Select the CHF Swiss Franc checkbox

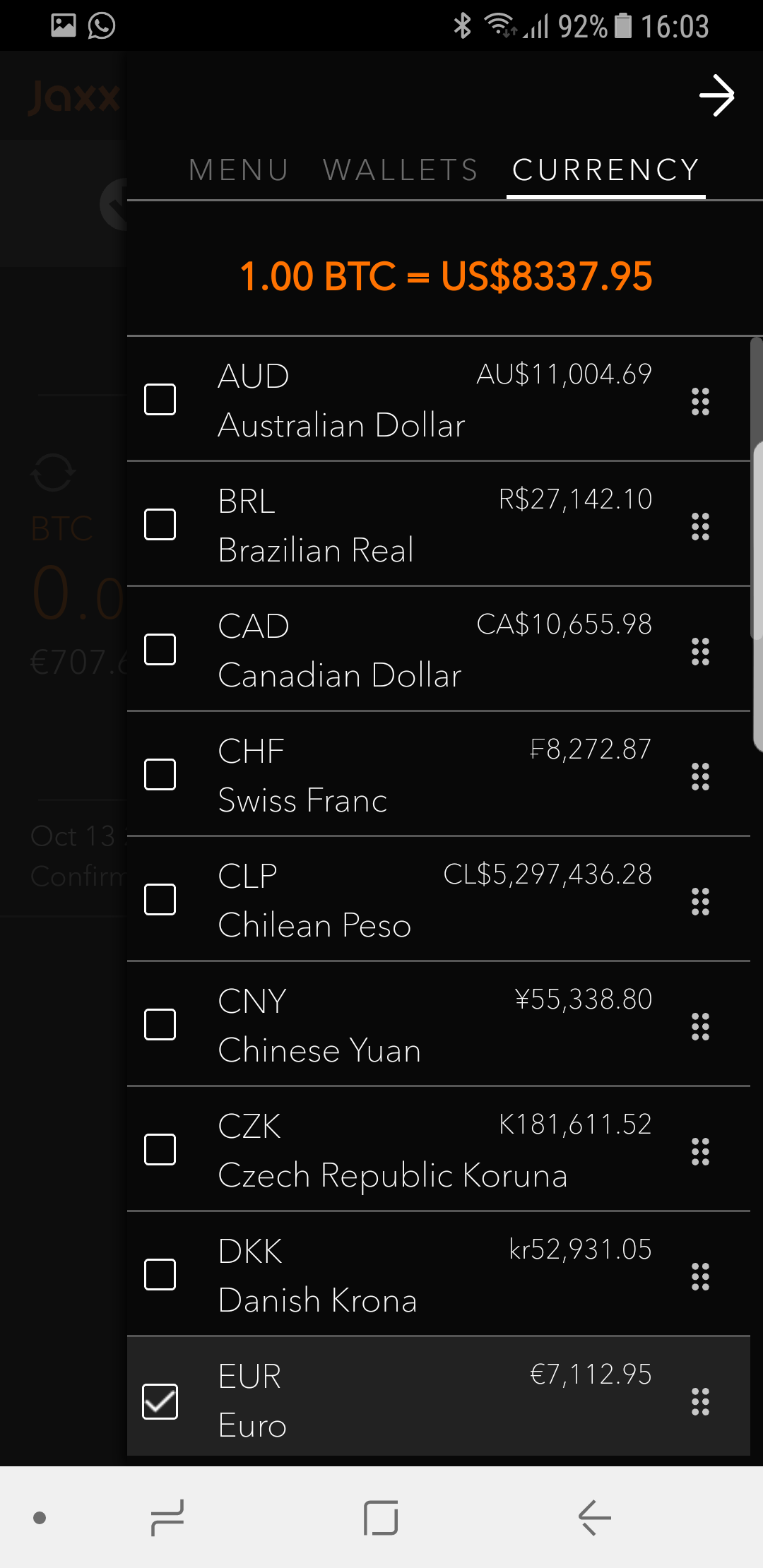tap(160, 775)
